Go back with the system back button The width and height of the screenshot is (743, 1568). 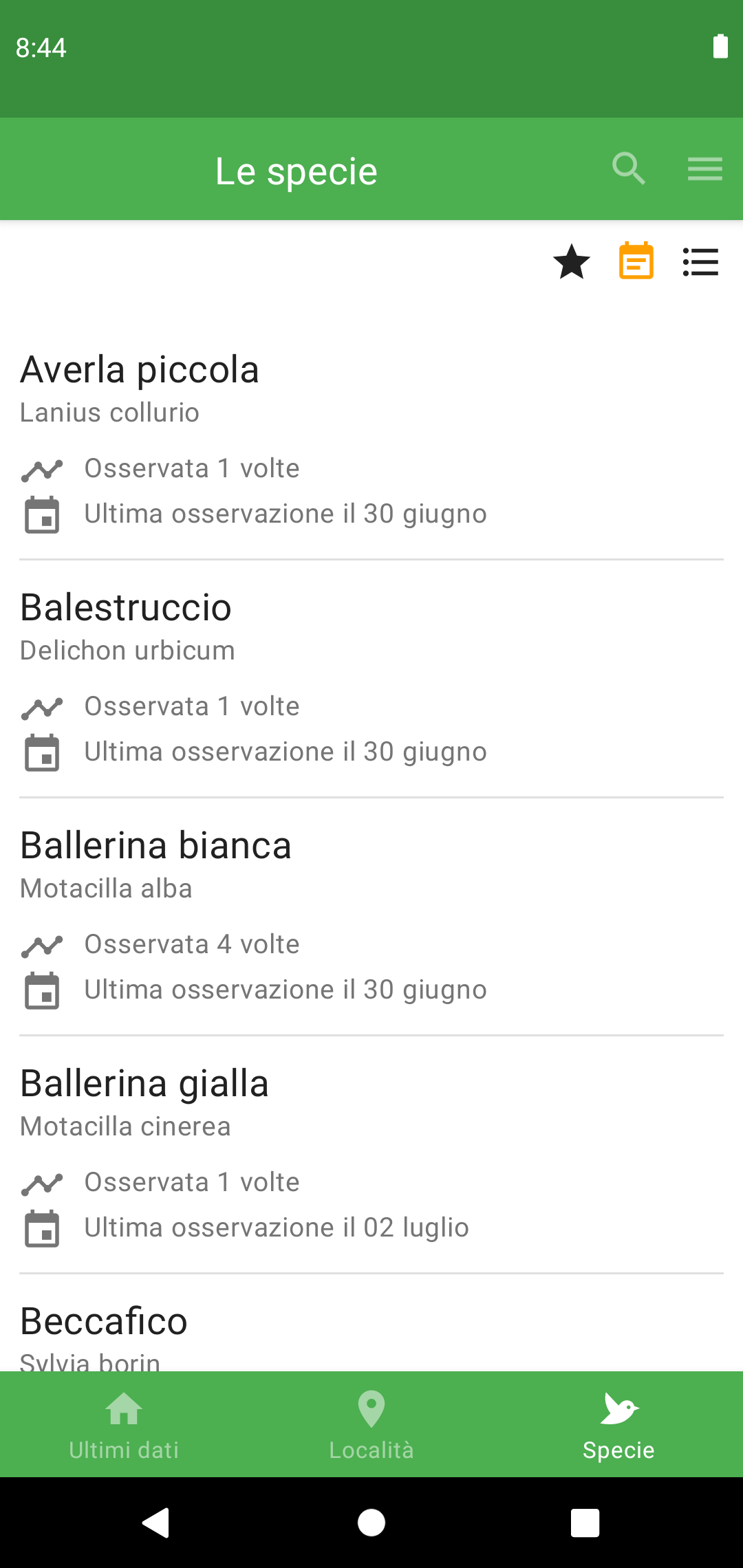click(156, 1523)
